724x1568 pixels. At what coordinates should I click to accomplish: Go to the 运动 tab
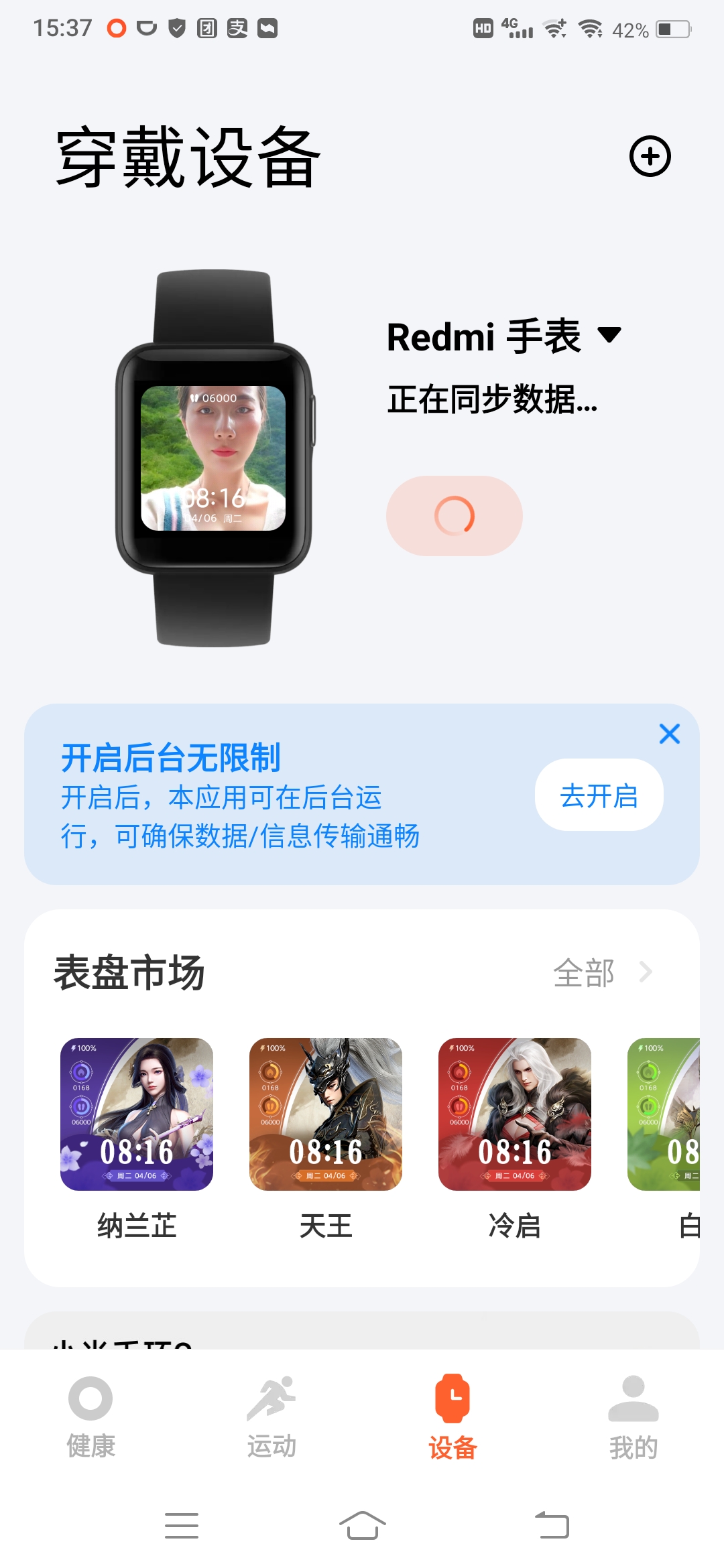271,1416
